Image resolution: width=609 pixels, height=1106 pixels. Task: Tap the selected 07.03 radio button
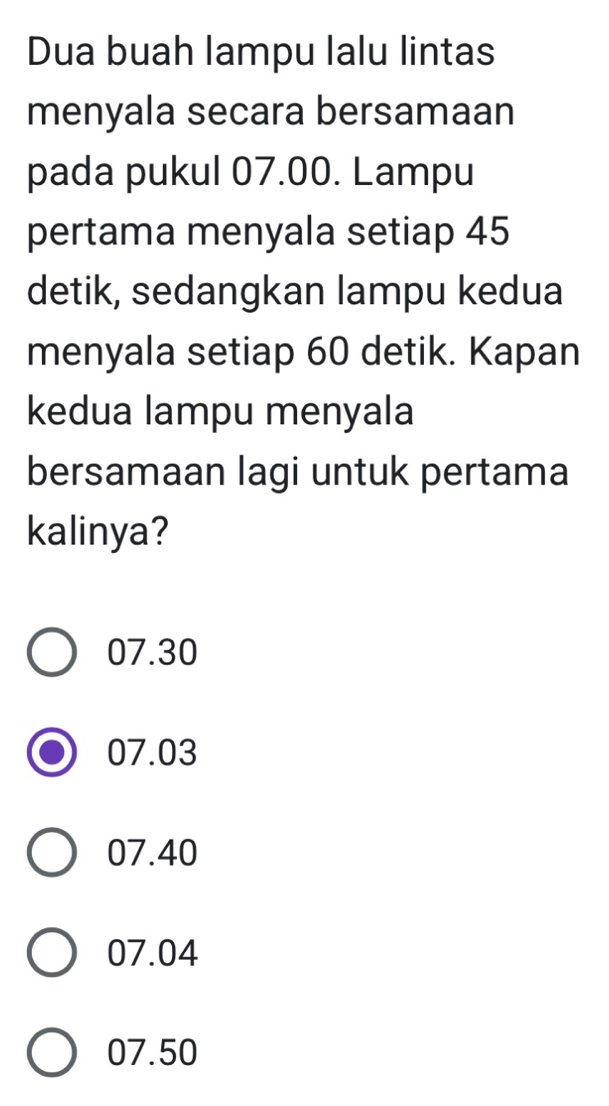click(53, 753)
